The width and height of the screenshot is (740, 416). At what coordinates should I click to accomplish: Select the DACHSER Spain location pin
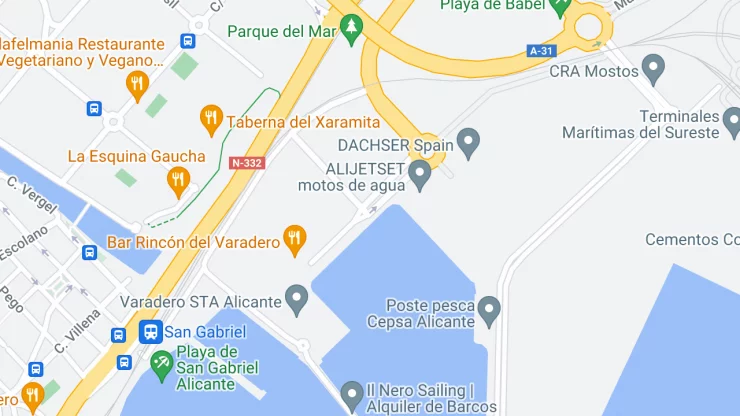(x=468, y=143)
